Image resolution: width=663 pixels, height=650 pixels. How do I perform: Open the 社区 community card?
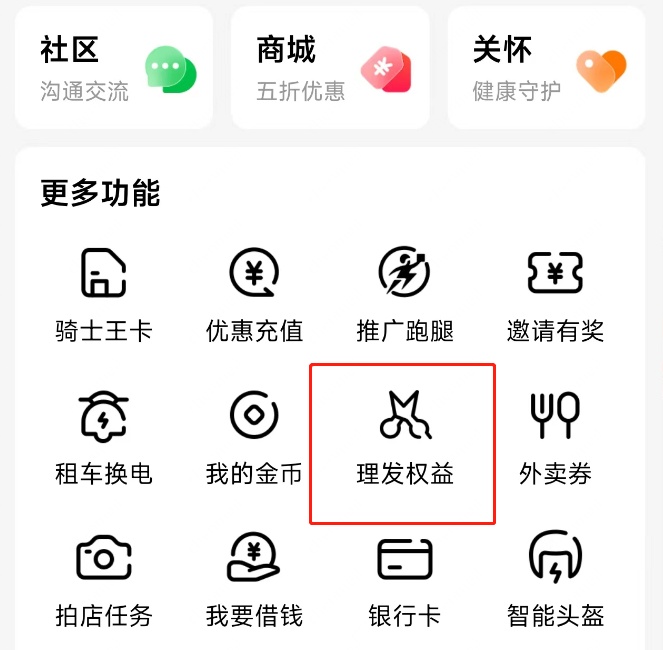114,67
